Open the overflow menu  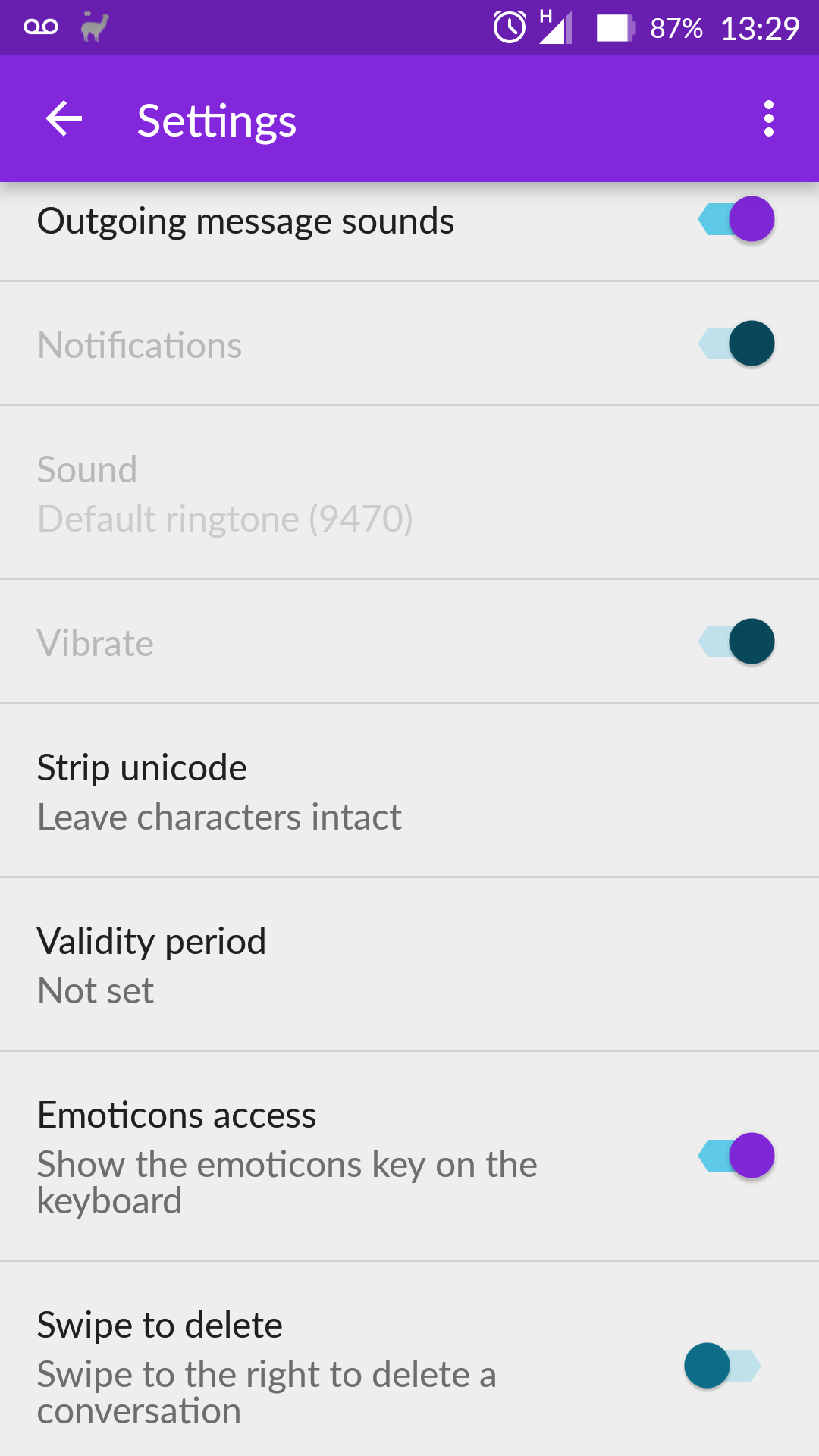[768, 119]
